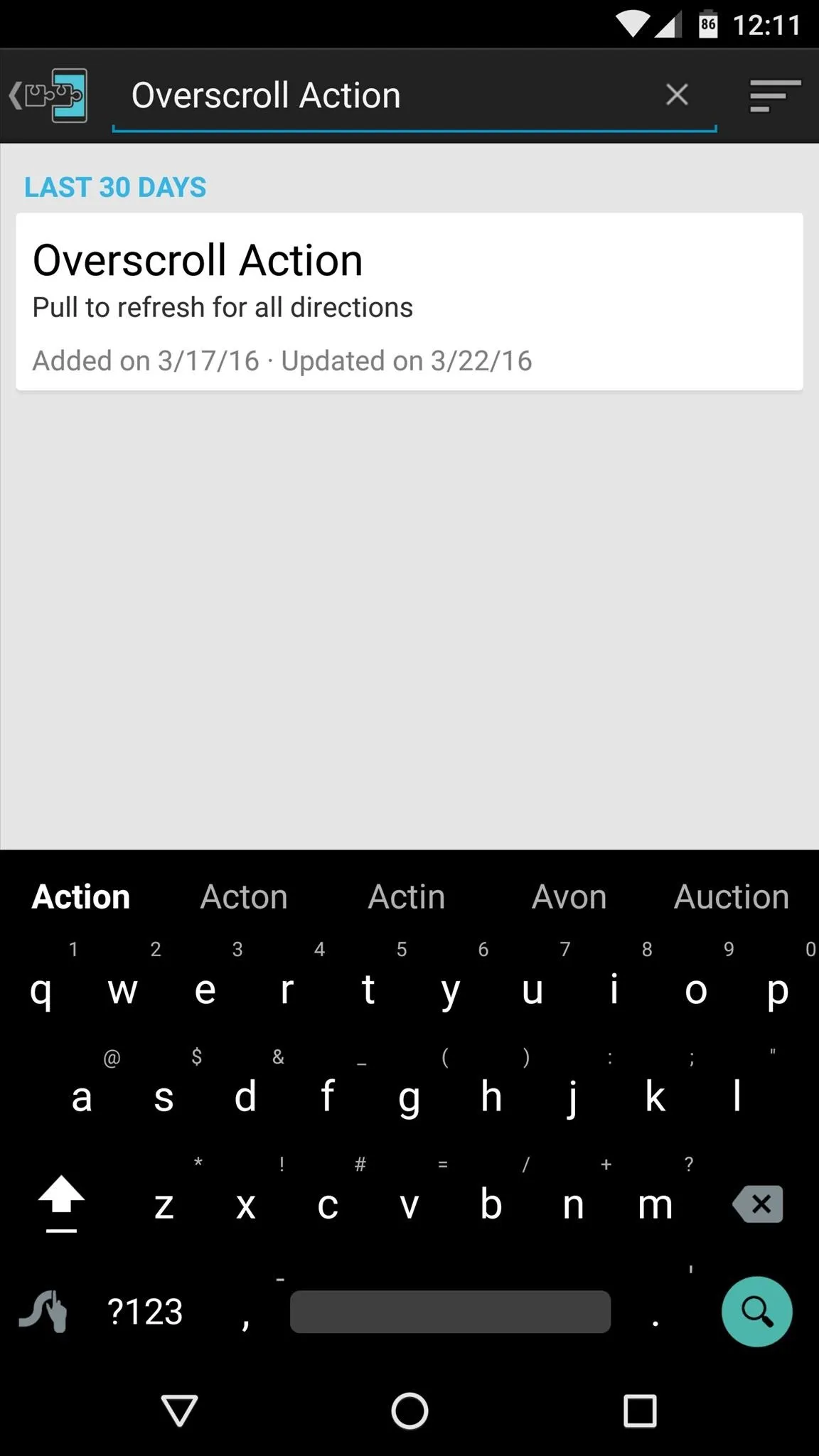Viewport: 819px width, 1456px height.
Task: Open the sort options icon
Action: tap(775, 95)
